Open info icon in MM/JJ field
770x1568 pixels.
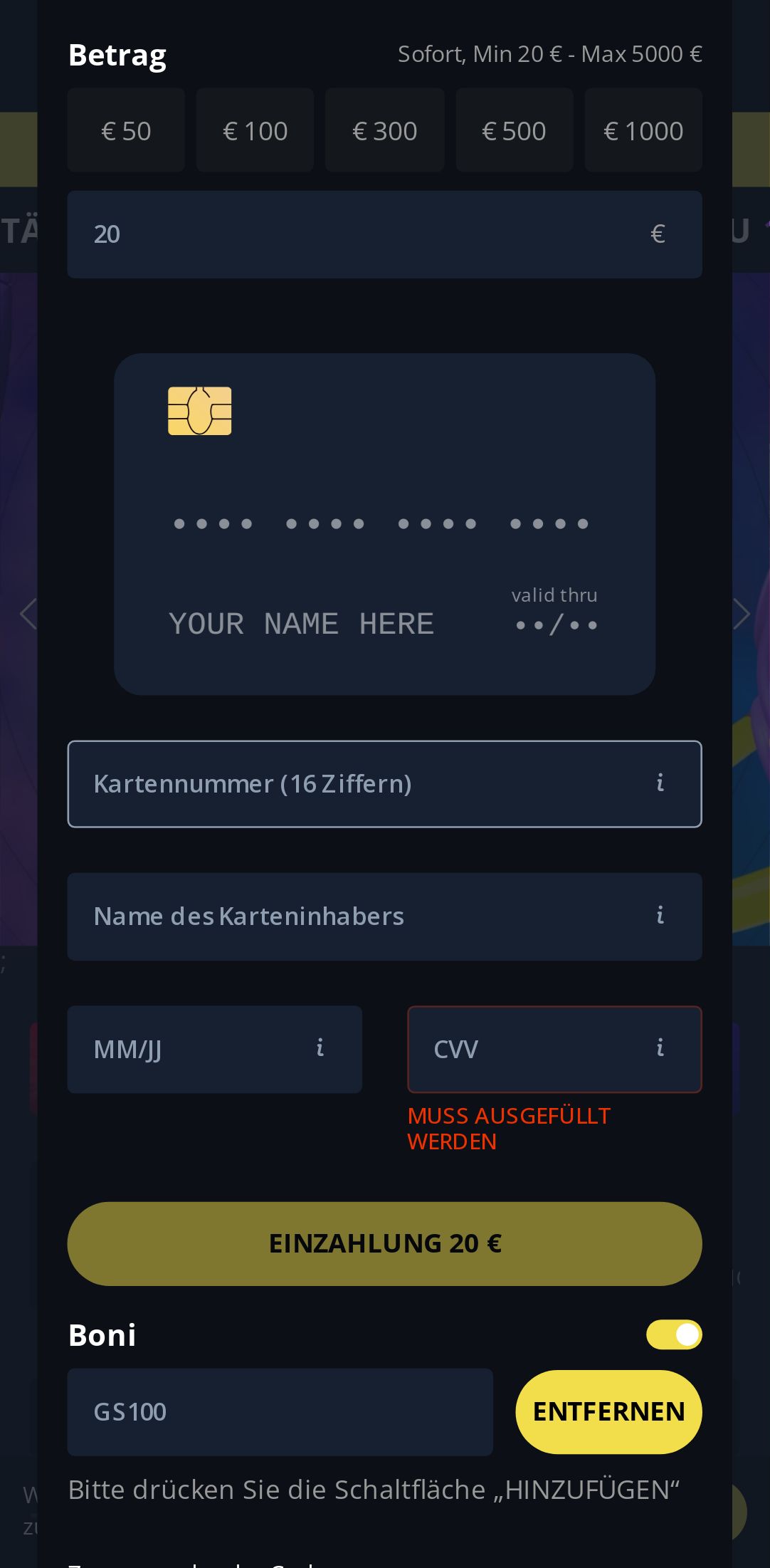click(x=320, y=1048)
